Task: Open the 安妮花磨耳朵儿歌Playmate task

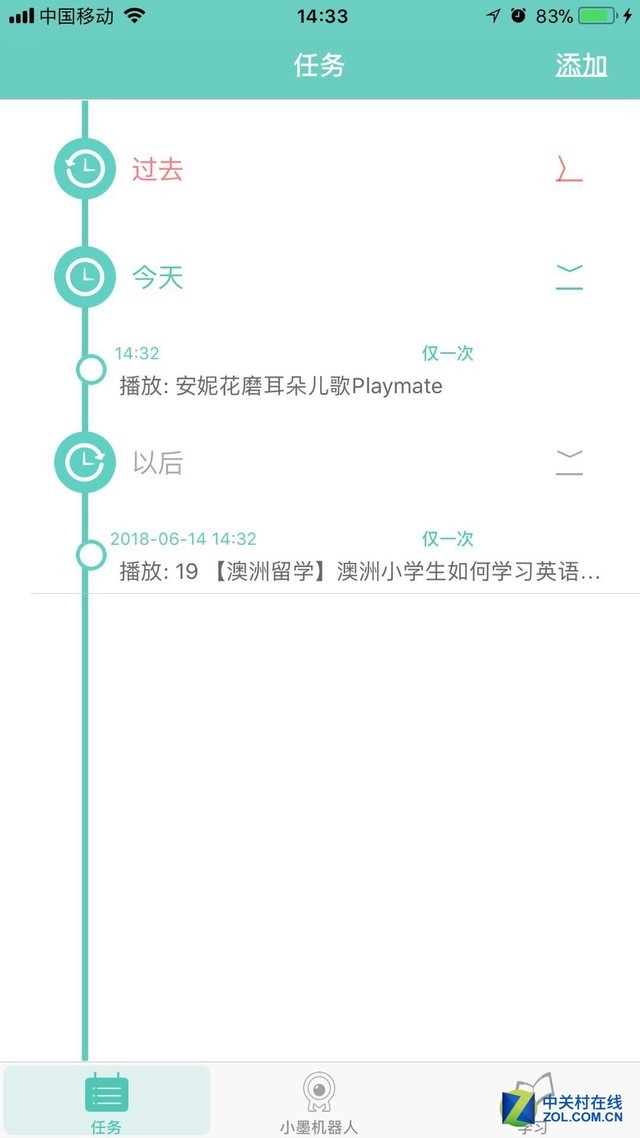Action: point(281,385)
